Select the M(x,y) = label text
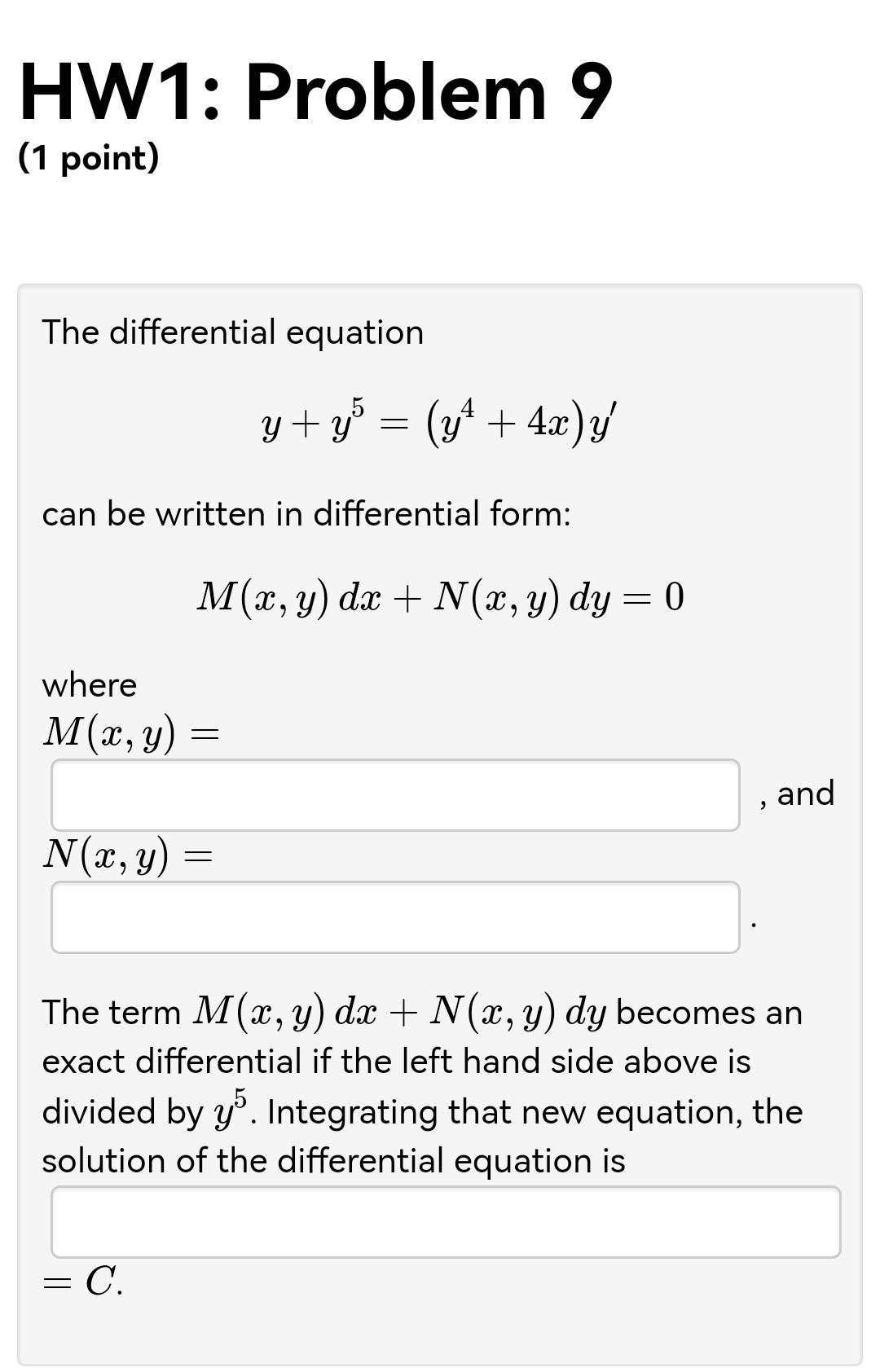Viewport: 880px width, 1372px height. click(x=130, y=732)
